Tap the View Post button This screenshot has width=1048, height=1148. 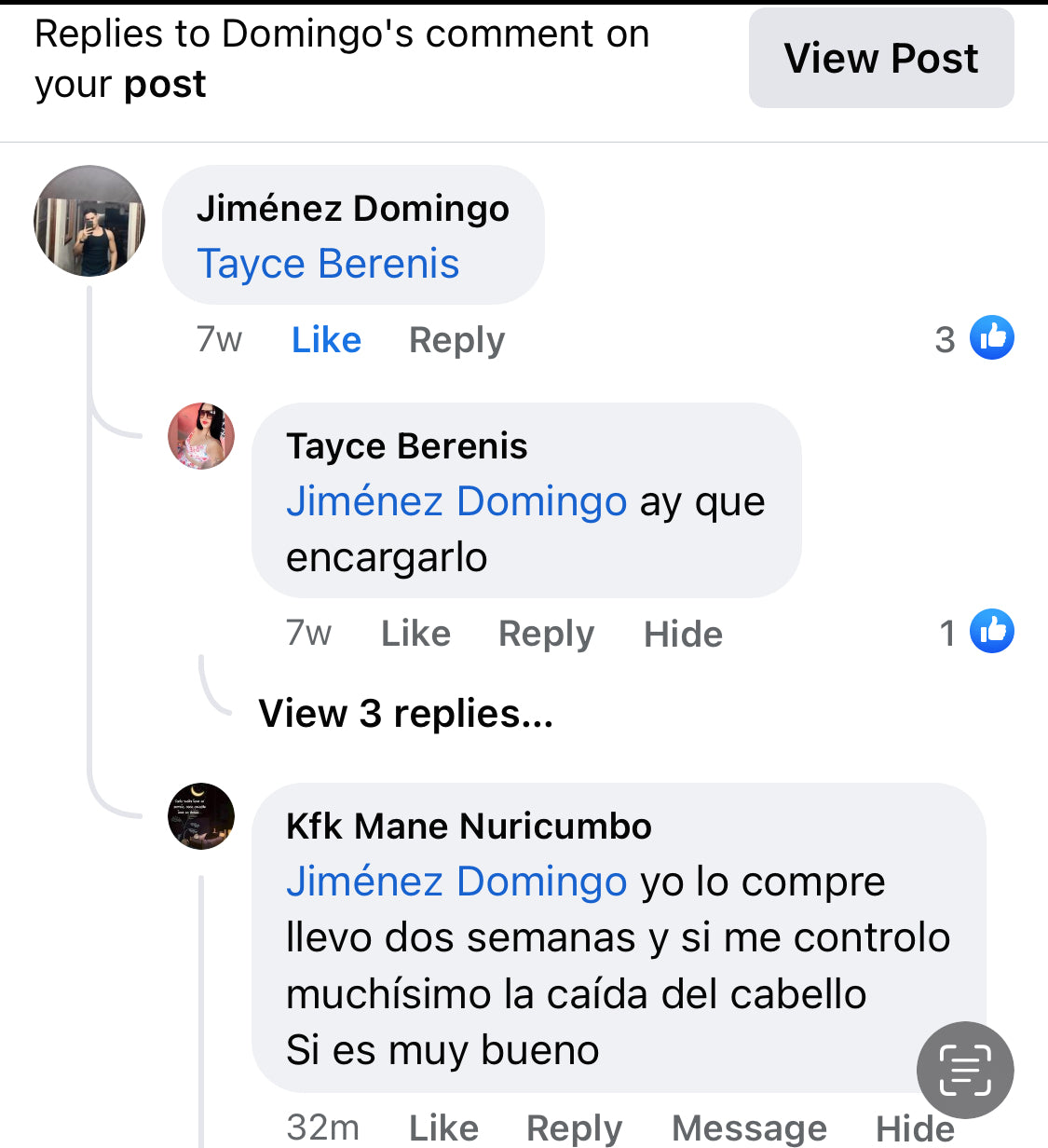880,58
